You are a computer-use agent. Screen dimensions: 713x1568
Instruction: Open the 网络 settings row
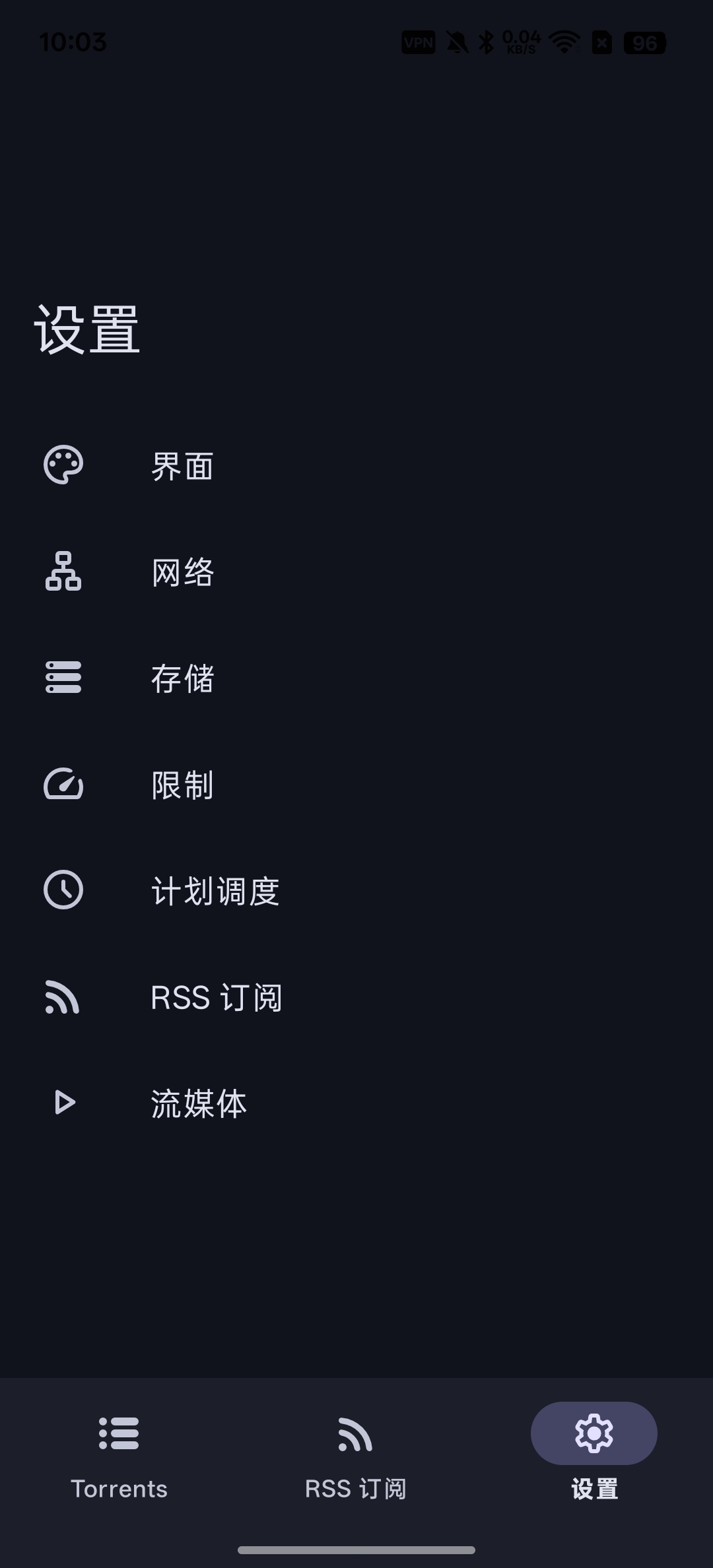[356, 572]
